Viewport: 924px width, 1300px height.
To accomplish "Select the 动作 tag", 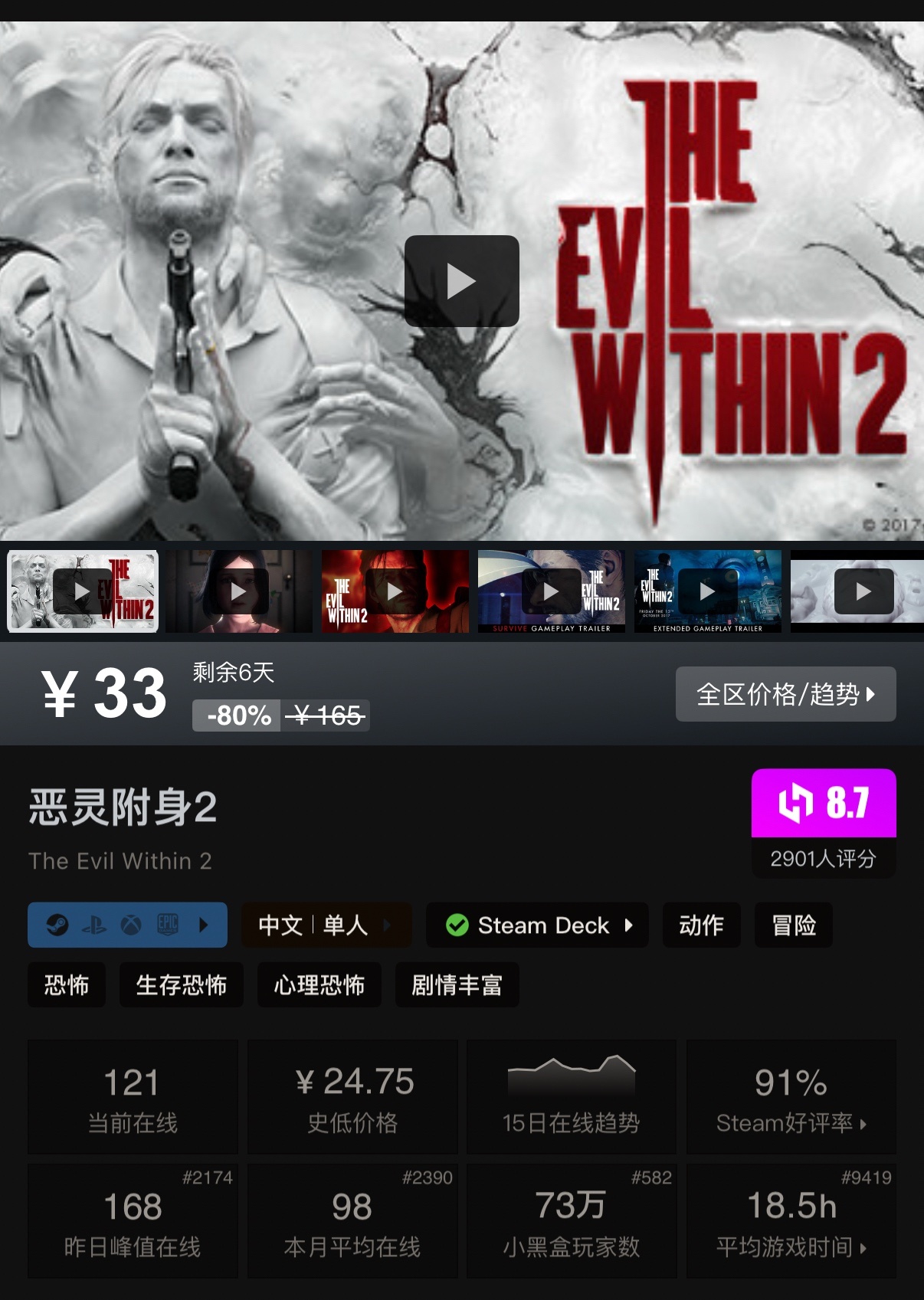I will (x=702, y=925).
